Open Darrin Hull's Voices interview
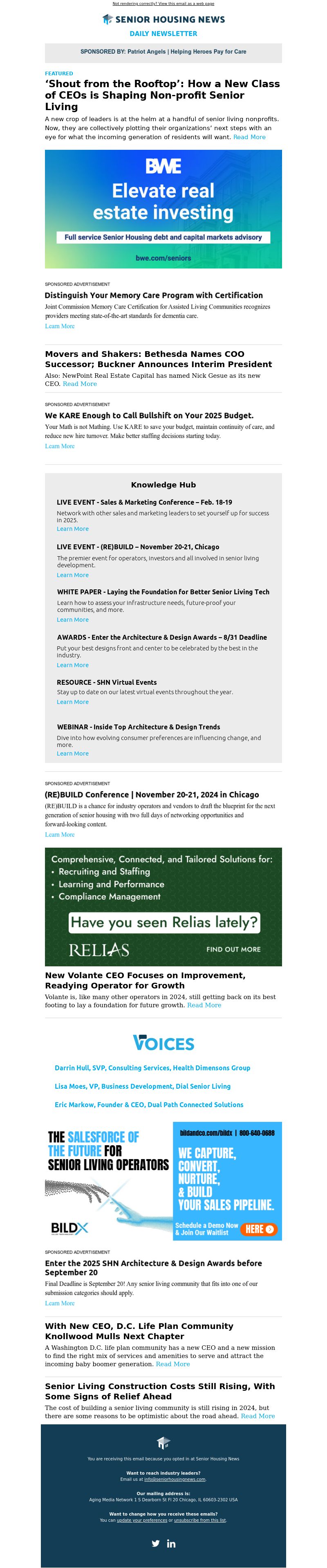This screenshot has width=327, height=1568. [x=152, y=1068]
